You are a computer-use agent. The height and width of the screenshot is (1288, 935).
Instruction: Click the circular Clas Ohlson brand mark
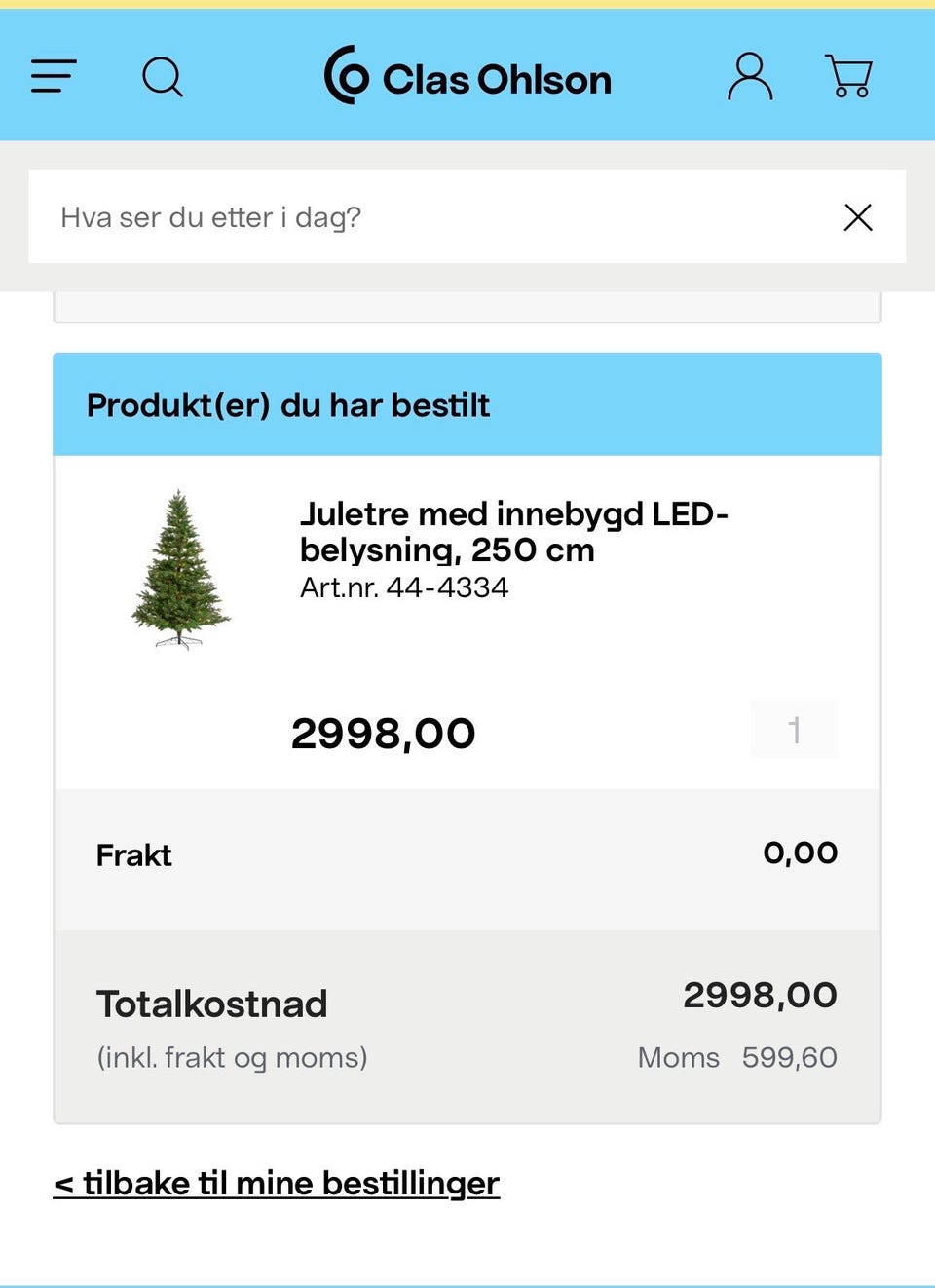[x=346, y=78]
